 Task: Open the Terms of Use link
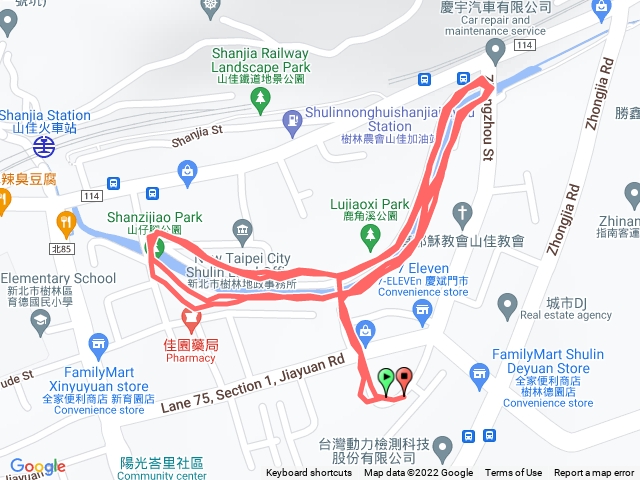(x=514, y=473)
